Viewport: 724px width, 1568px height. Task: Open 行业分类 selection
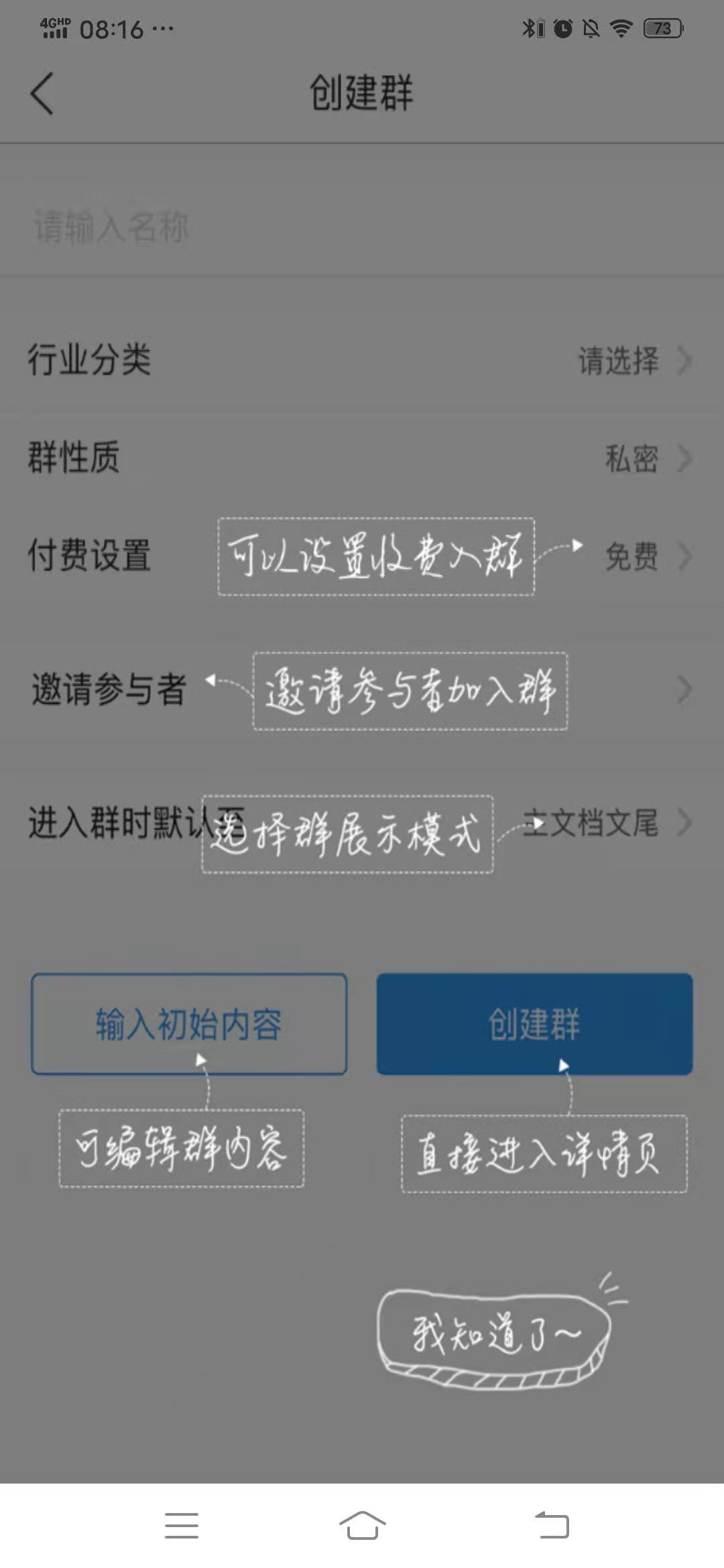[x=362, y=360]
